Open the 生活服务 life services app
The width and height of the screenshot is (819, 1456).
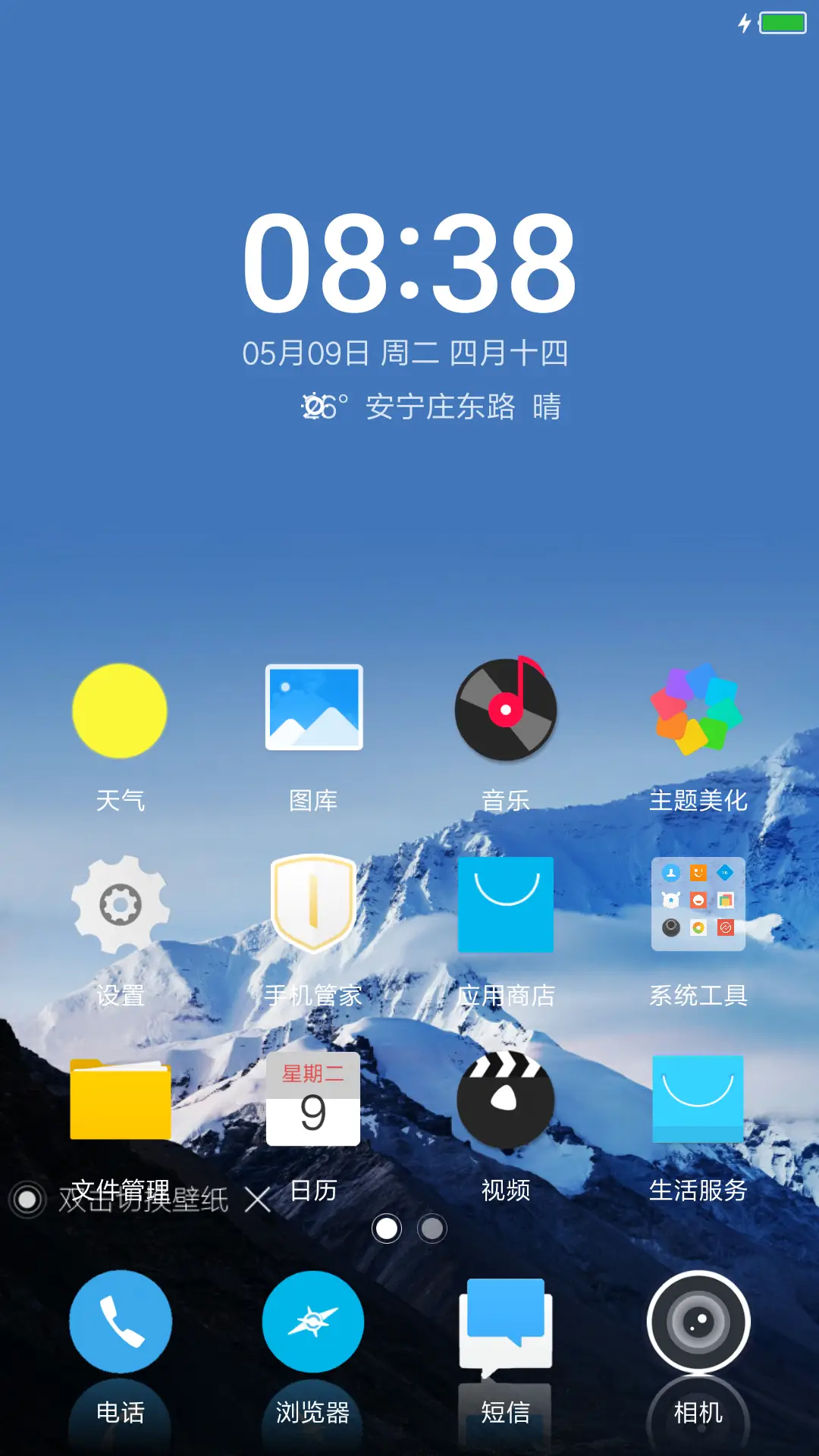(x=698, y=1101)
